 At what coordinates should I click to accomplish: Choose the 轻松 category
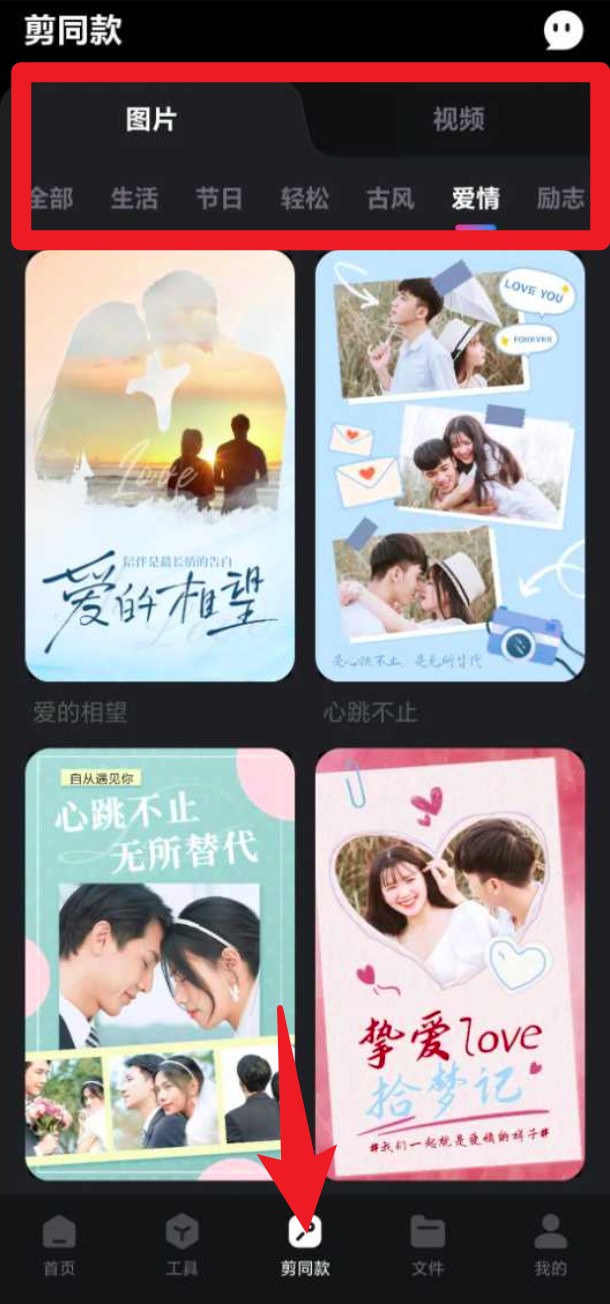point(304,198)
